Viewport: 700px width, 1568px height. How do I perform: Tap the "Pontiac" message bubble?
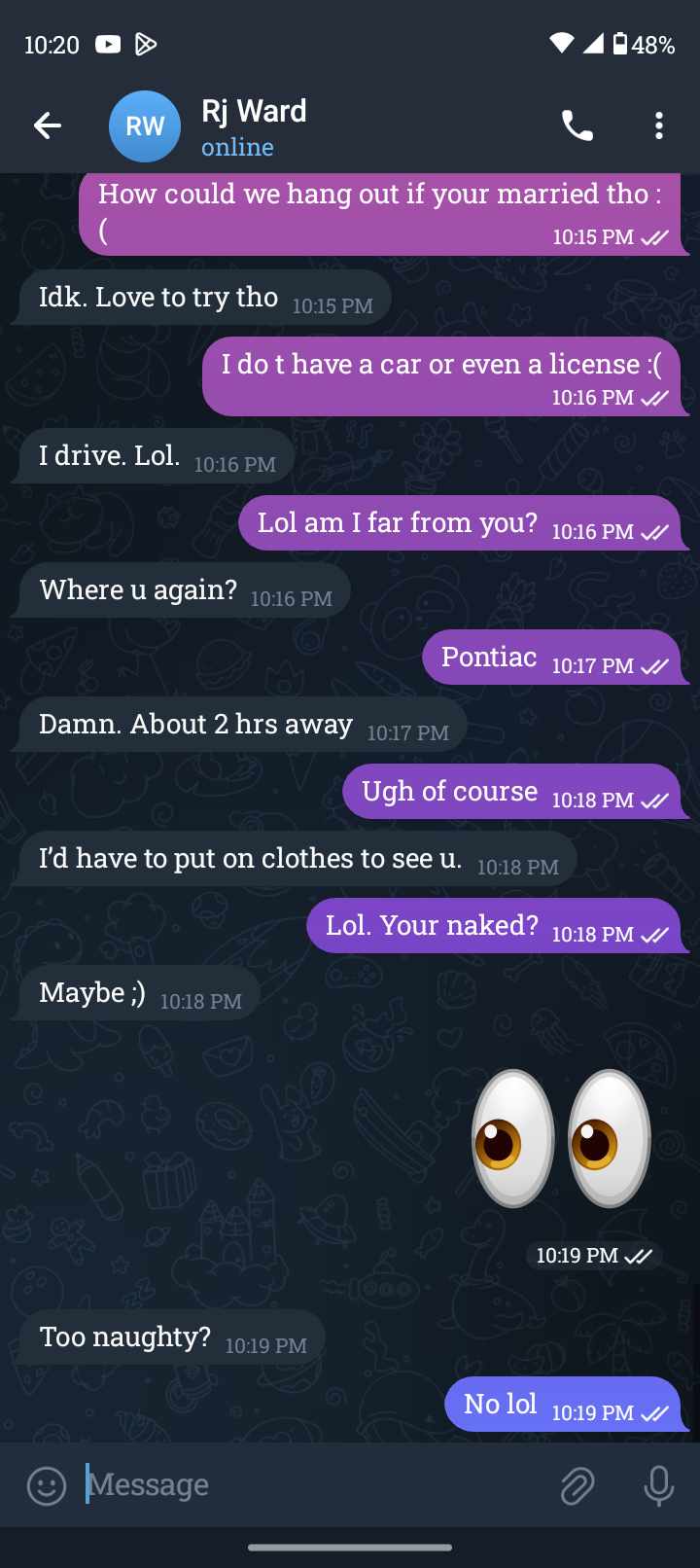pyautogui.click(x=553, y=658)
